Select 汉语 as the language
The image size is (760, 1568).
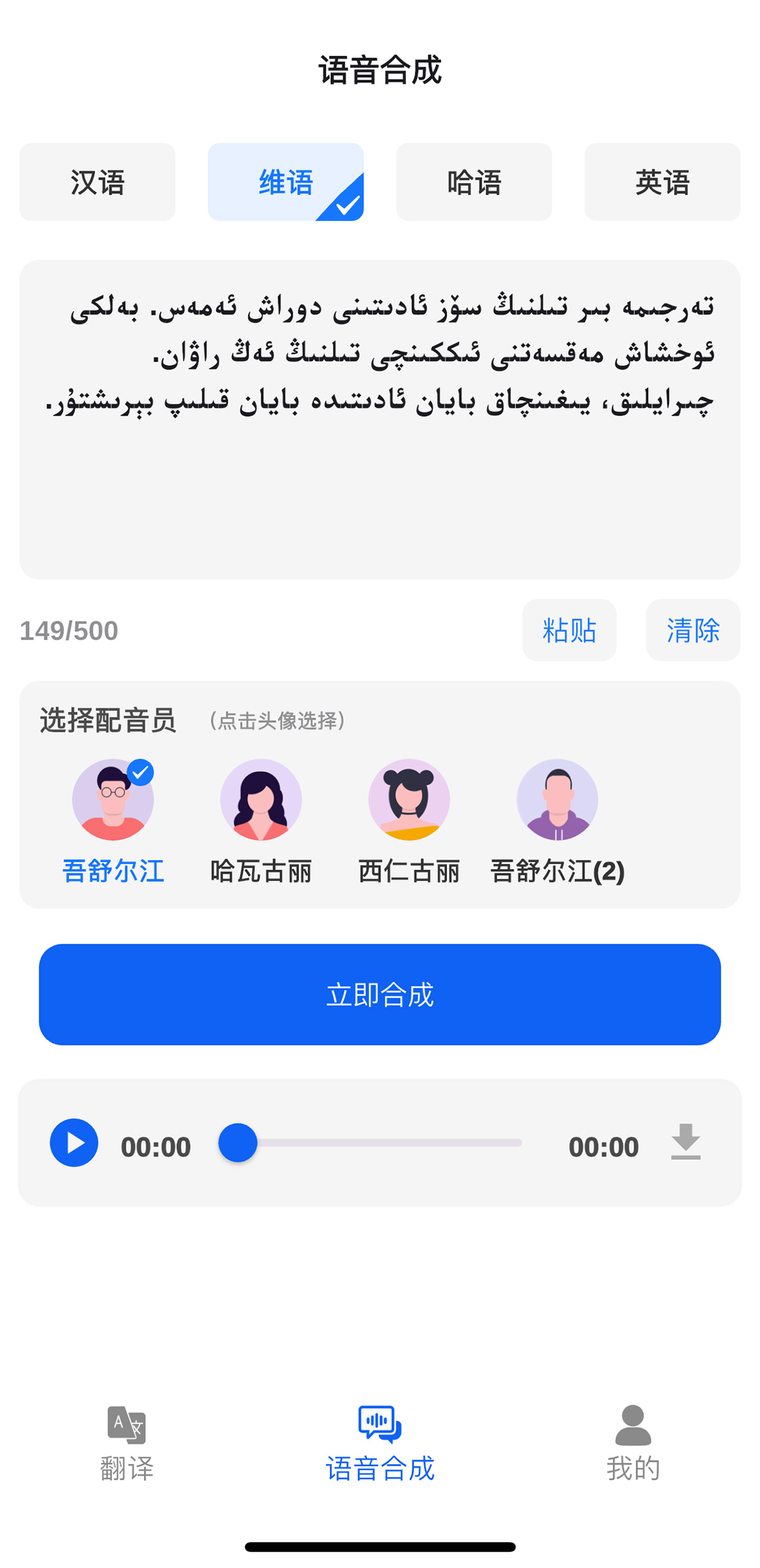(x=97, y=182)
